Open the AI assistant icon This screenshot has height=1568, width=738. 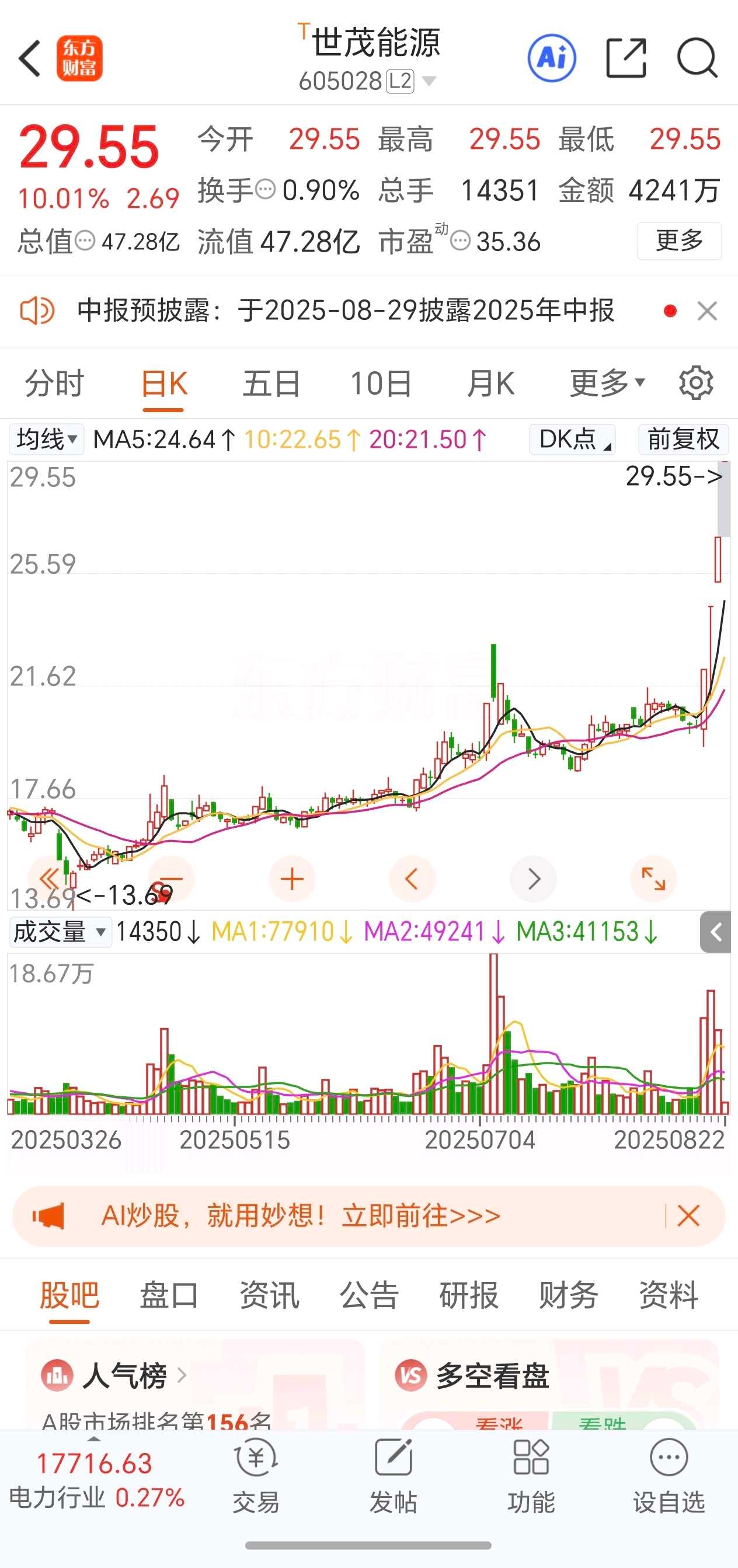(552, 58)
